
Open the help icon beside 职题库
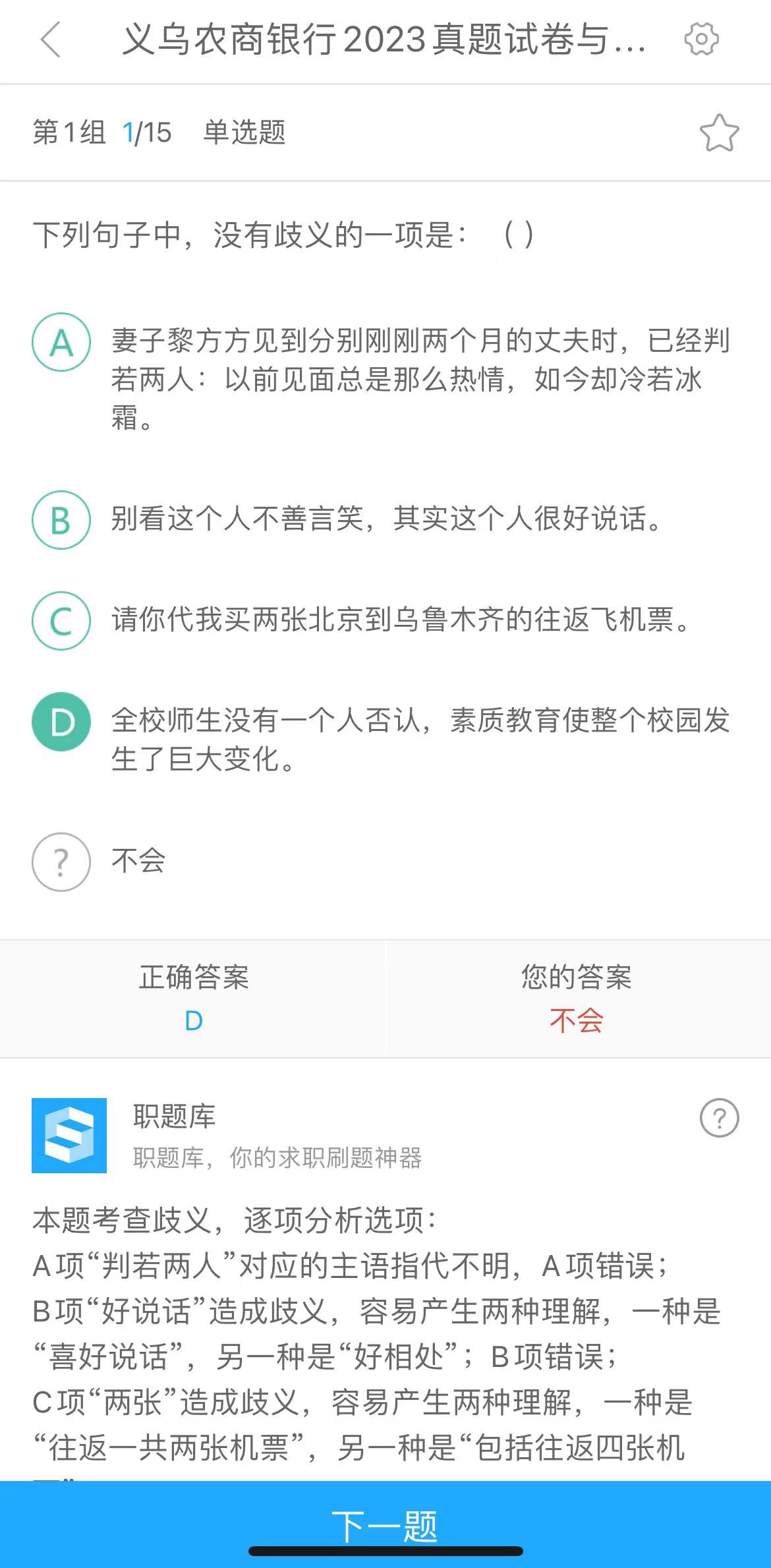719,1118
